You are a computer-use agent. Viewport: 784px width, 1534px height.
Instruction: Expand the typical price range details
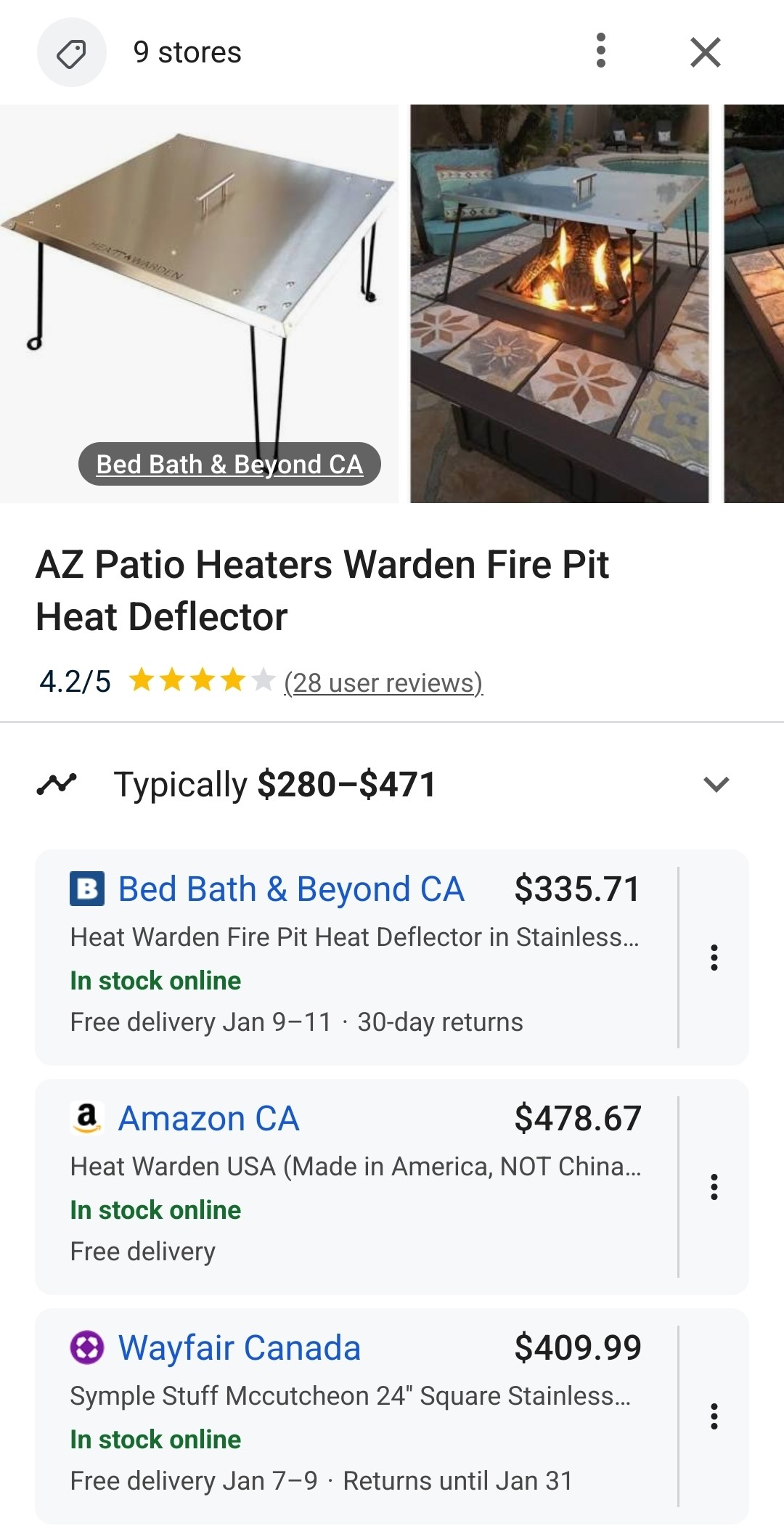tap(716, 784)
